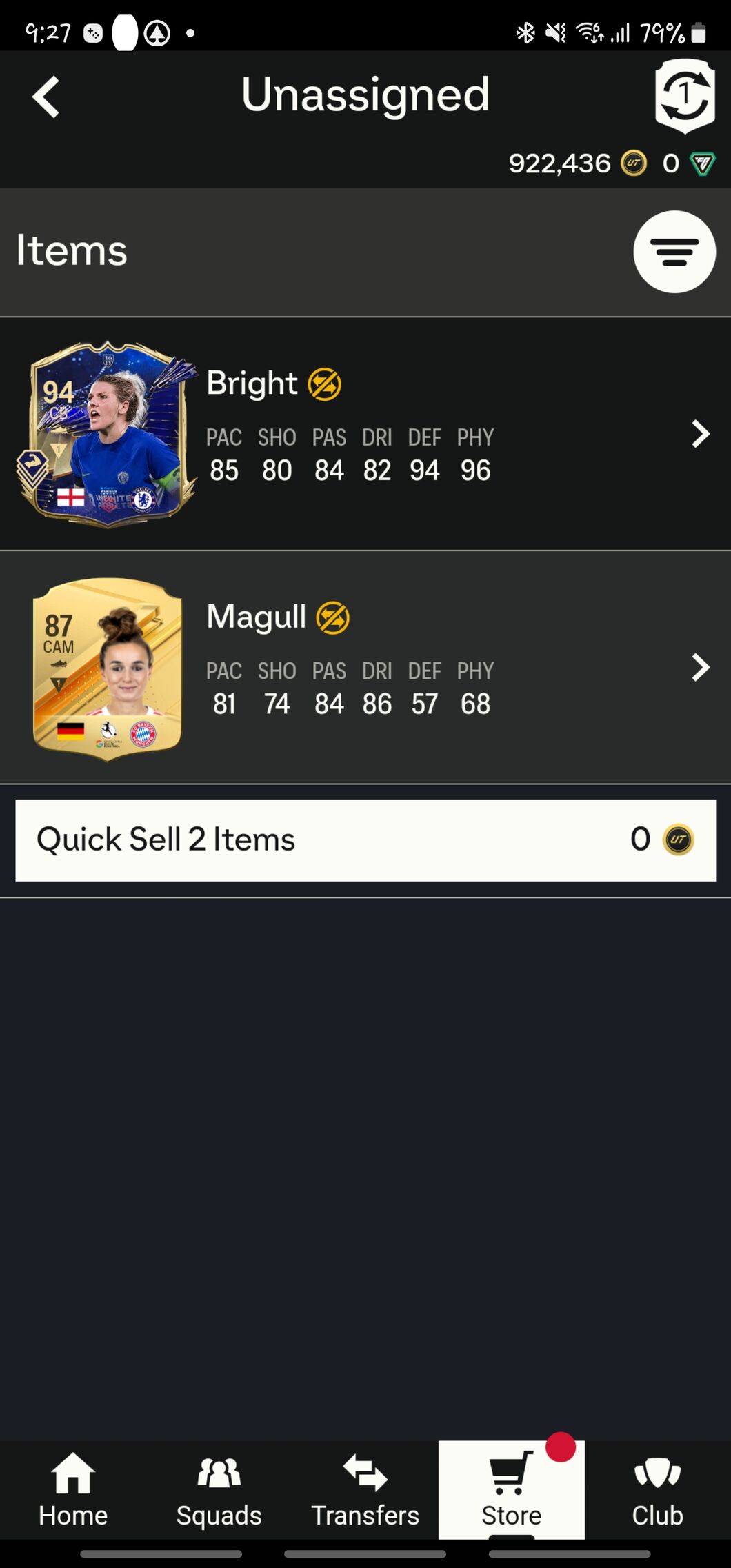Switch to the Home tab
731x1568 pixels.
point(73,1490)
